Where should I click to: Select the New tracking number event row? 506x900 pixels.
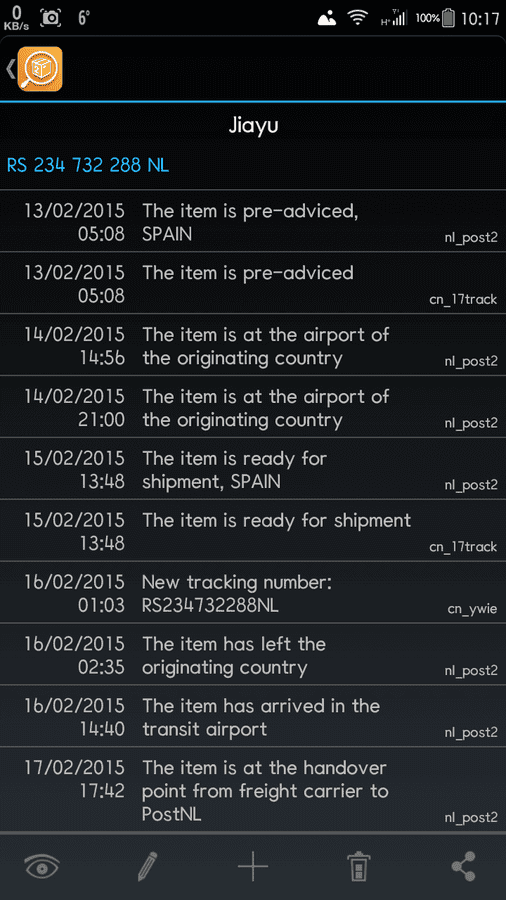(253, 592)
